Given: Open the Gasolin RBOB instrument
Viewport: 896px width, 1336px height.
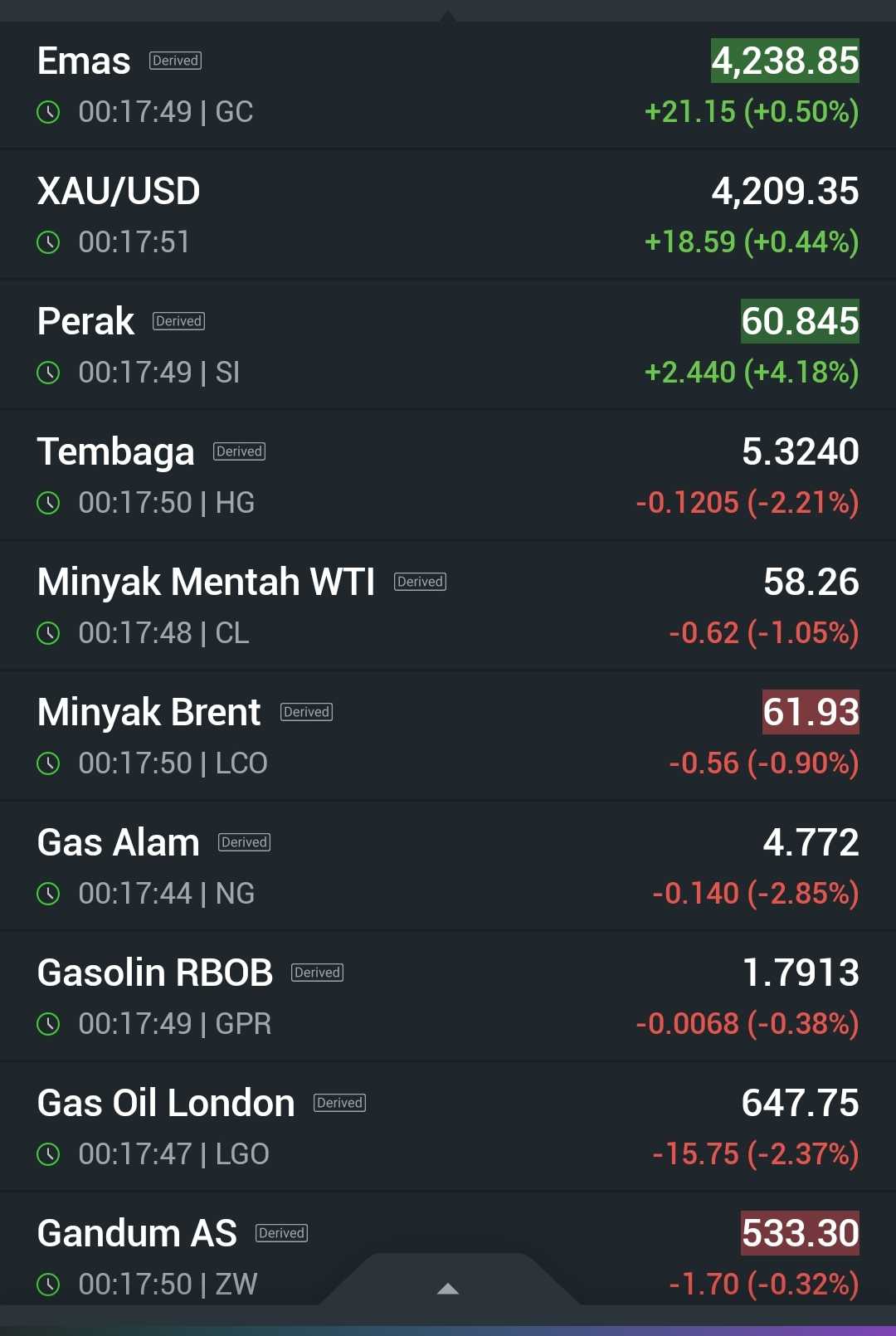Looking at the screenshot, I should (x=448, y=997).
